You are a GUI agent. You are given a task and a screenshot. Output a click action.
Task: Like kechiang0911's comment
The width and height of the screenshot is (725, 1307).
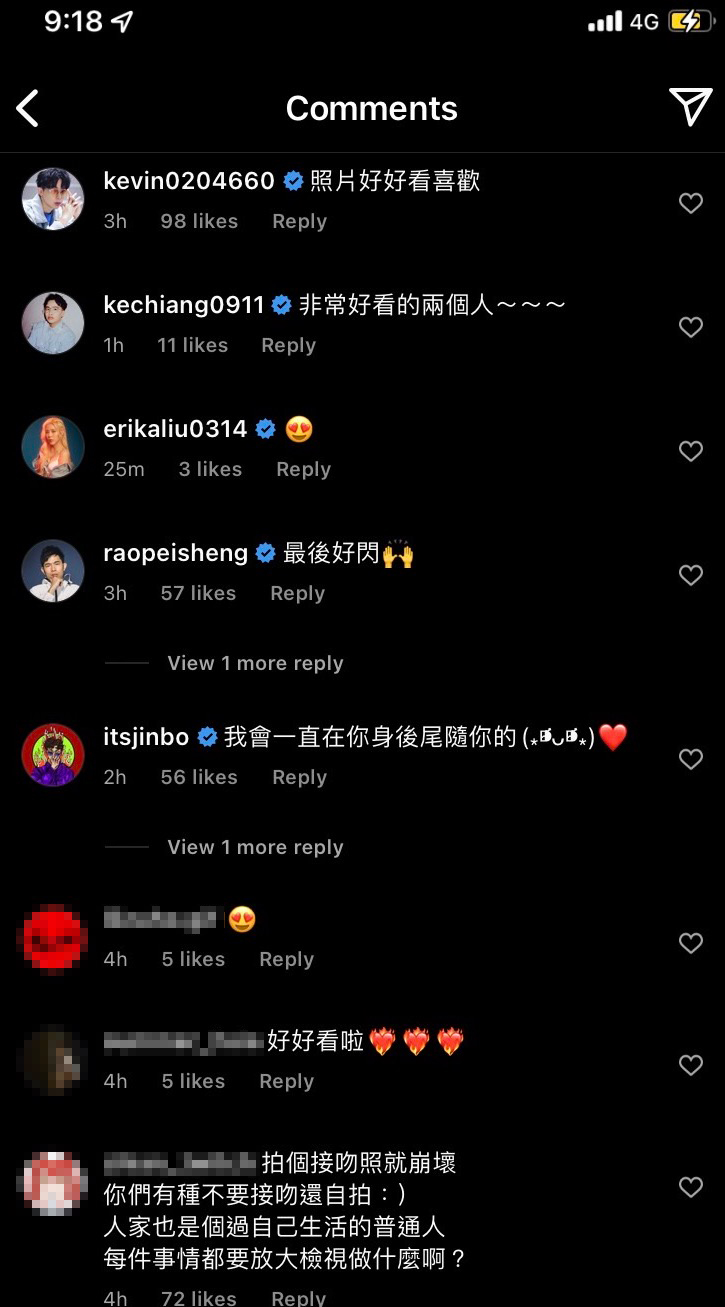coord(691,327)
